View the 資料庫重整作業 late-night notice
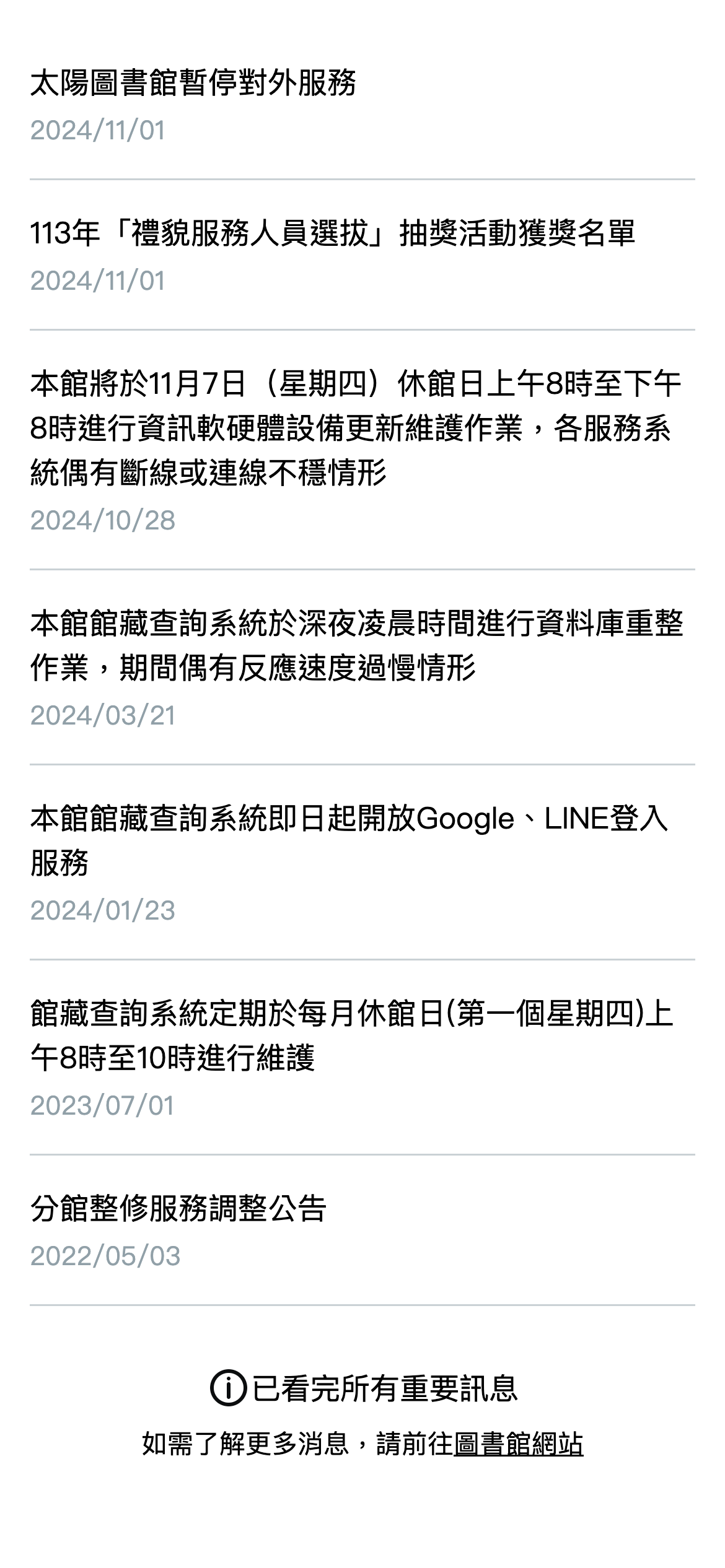725x1568 pixels. point(356,645)
